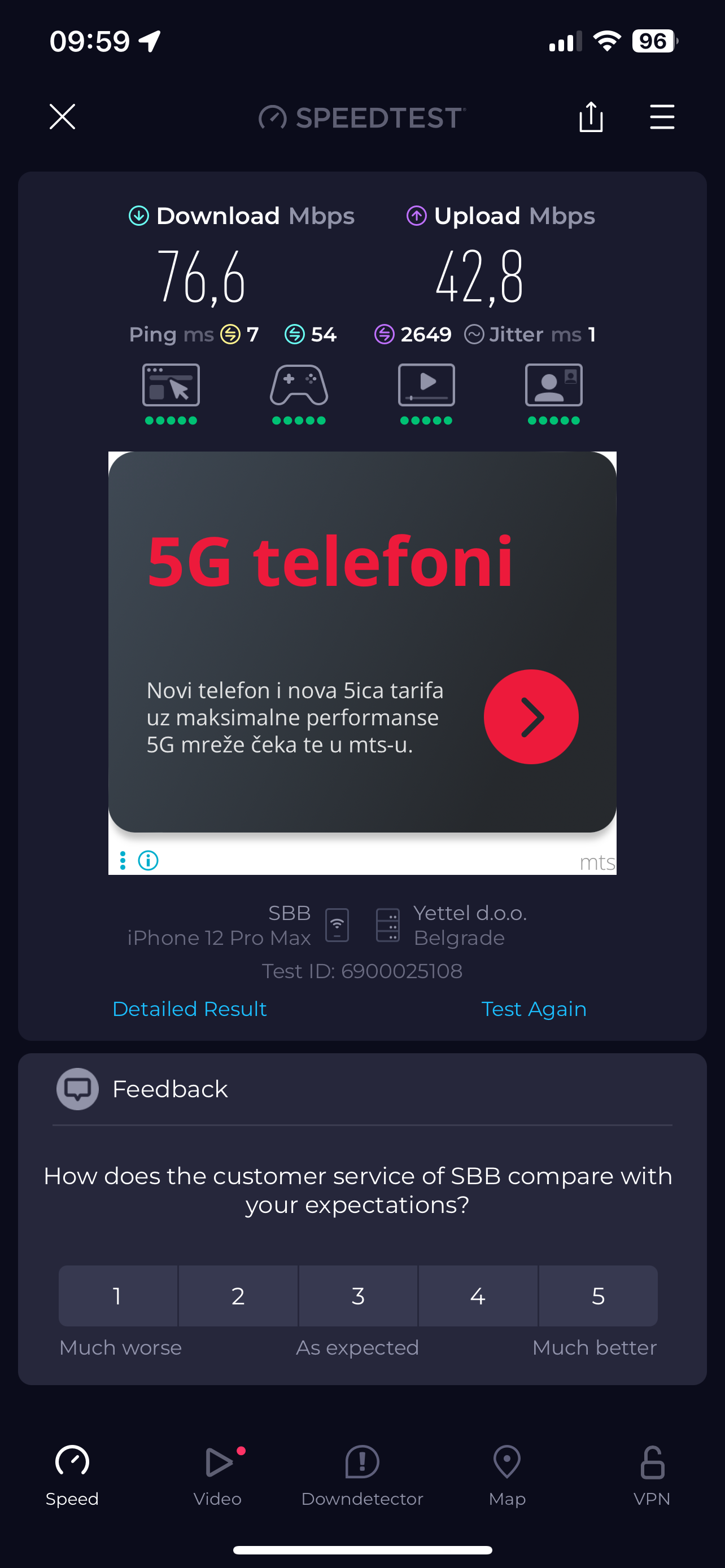Choose rating 3, As expected
Viewport: 725px width, 1568px height.
pos(358,1295)
